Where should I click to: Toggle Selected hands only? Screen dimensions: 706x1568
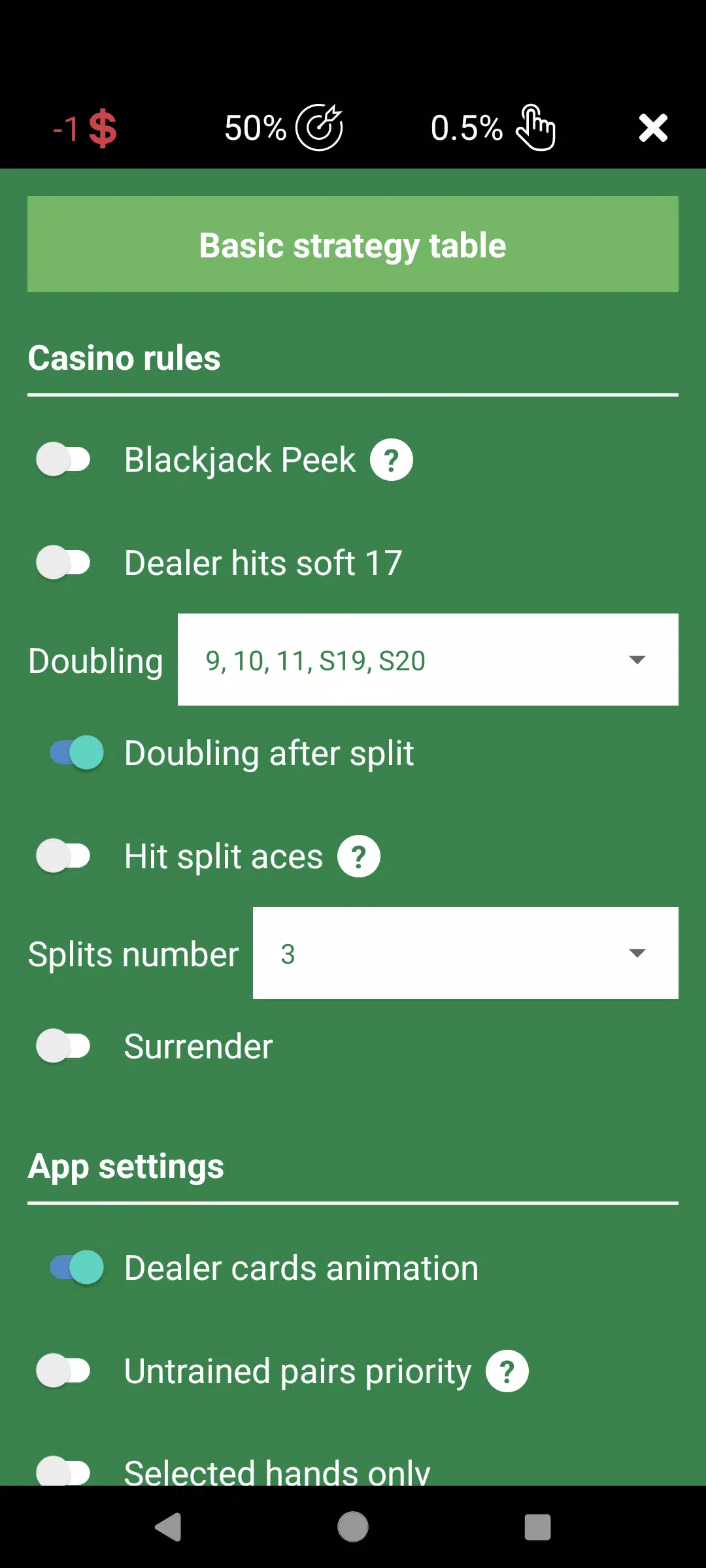(63, 1471)
